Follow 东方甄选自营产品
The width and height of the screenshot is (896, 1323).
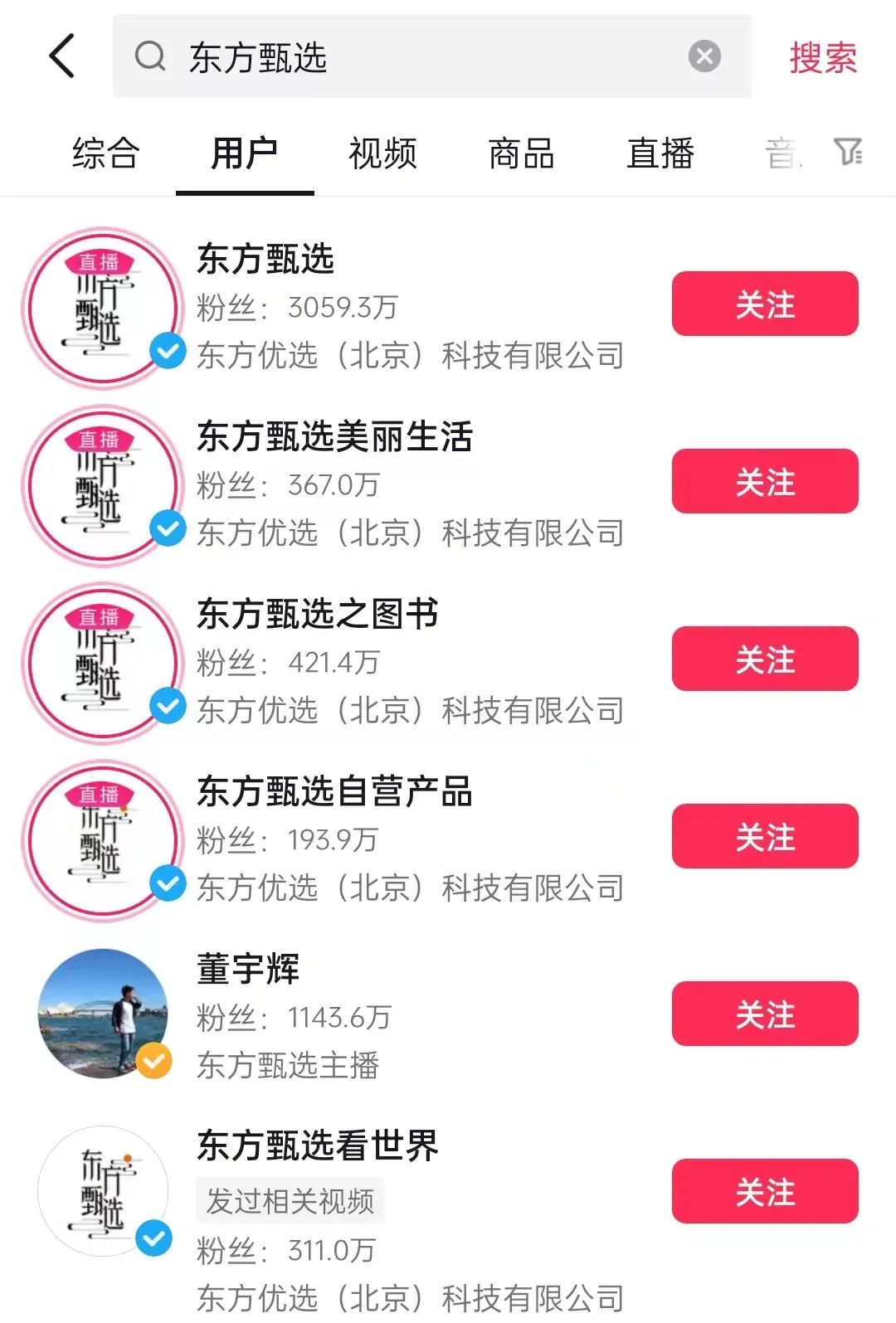click(764, 837)
